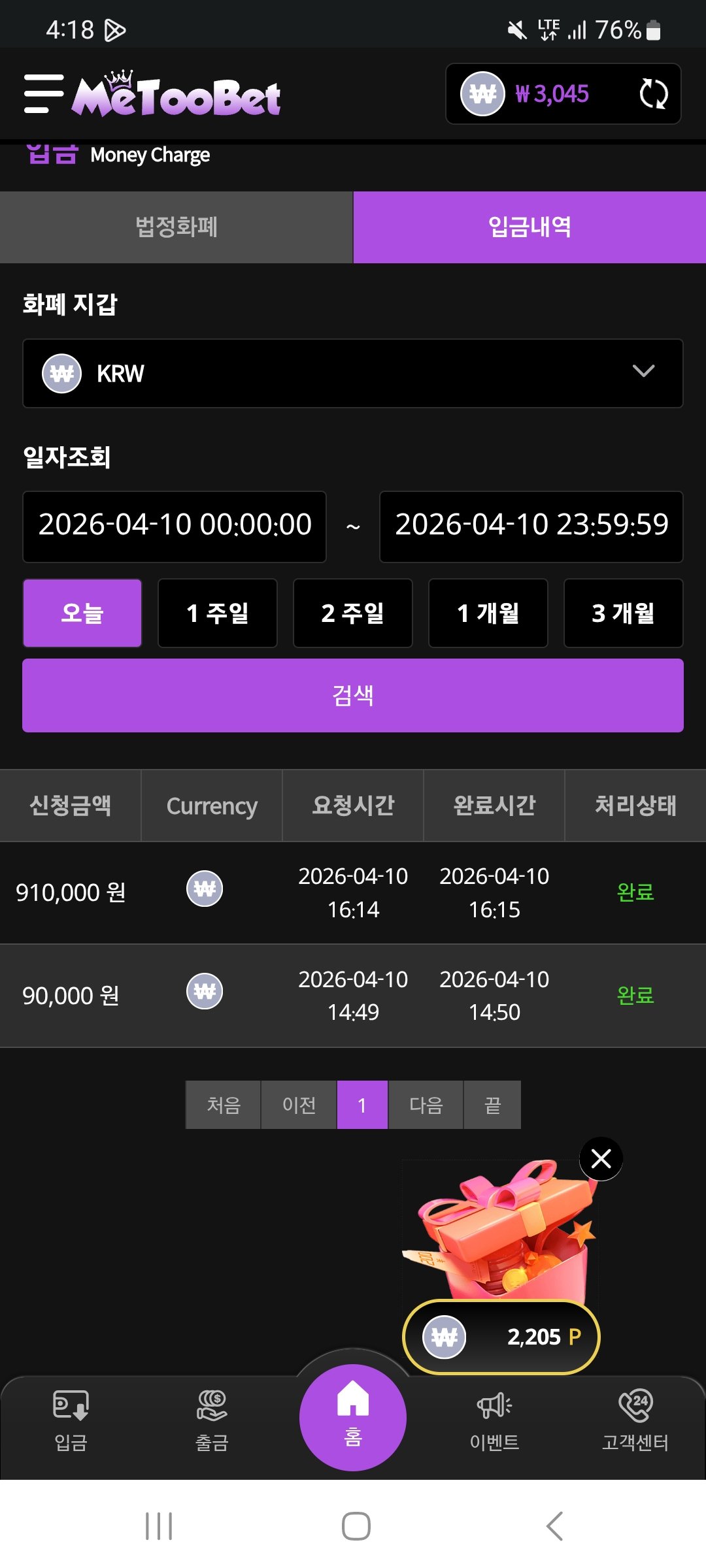Choose the 2 주일 date range
Viewport: 706px width, 1568px height.
[353, 613]
